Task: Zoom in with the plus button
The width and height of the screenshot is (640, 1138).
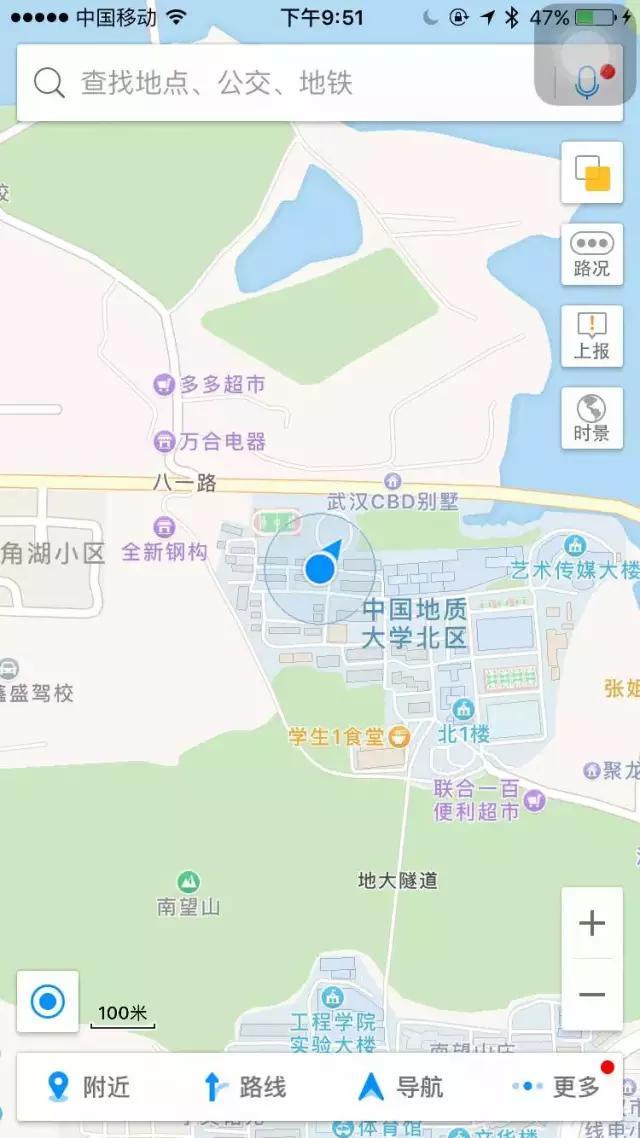Action: (592, 923)
